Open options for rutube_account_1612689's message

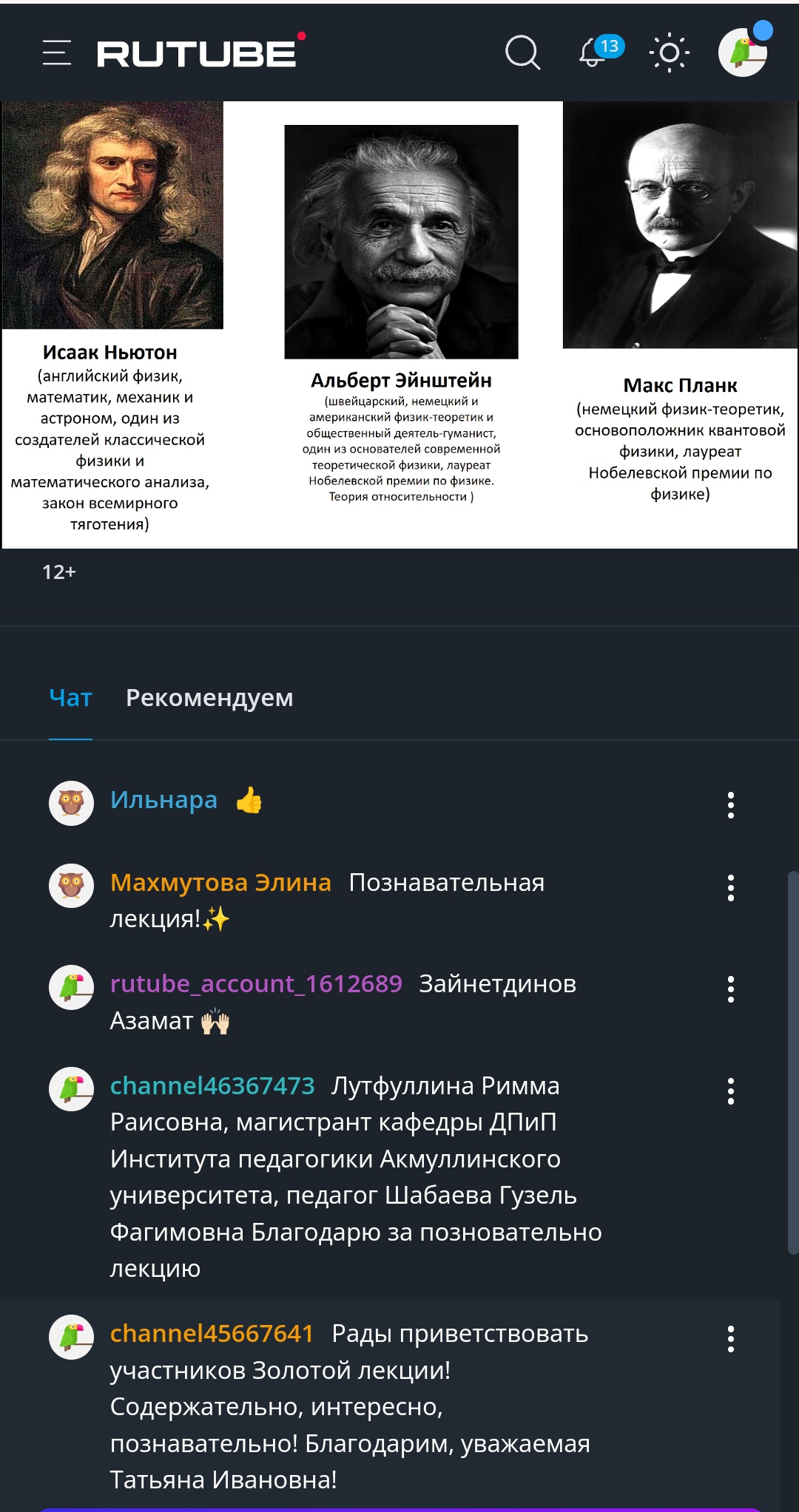pyautogui.click(x=730, y=989)
